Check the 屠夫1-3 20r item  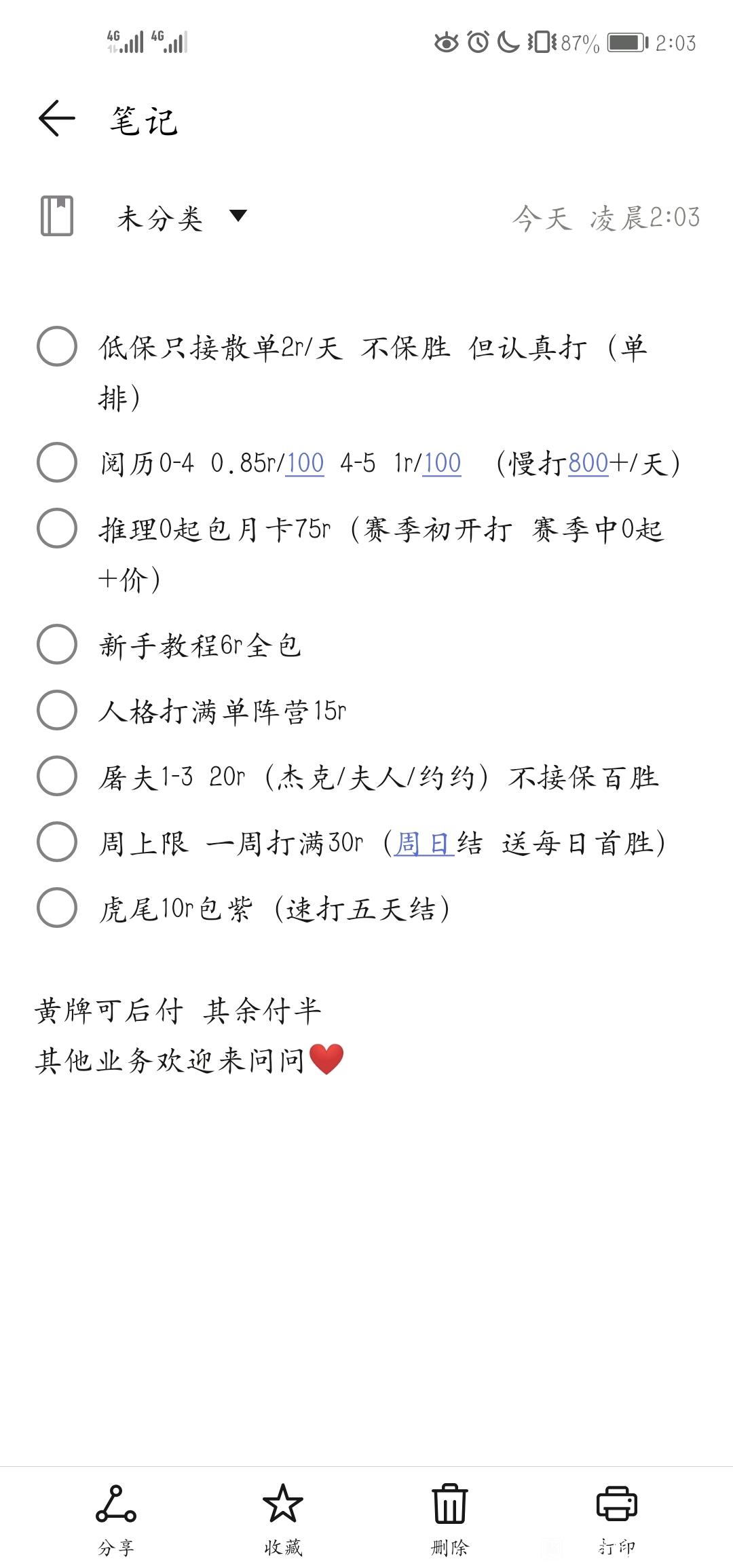click(x=57, y=775)
